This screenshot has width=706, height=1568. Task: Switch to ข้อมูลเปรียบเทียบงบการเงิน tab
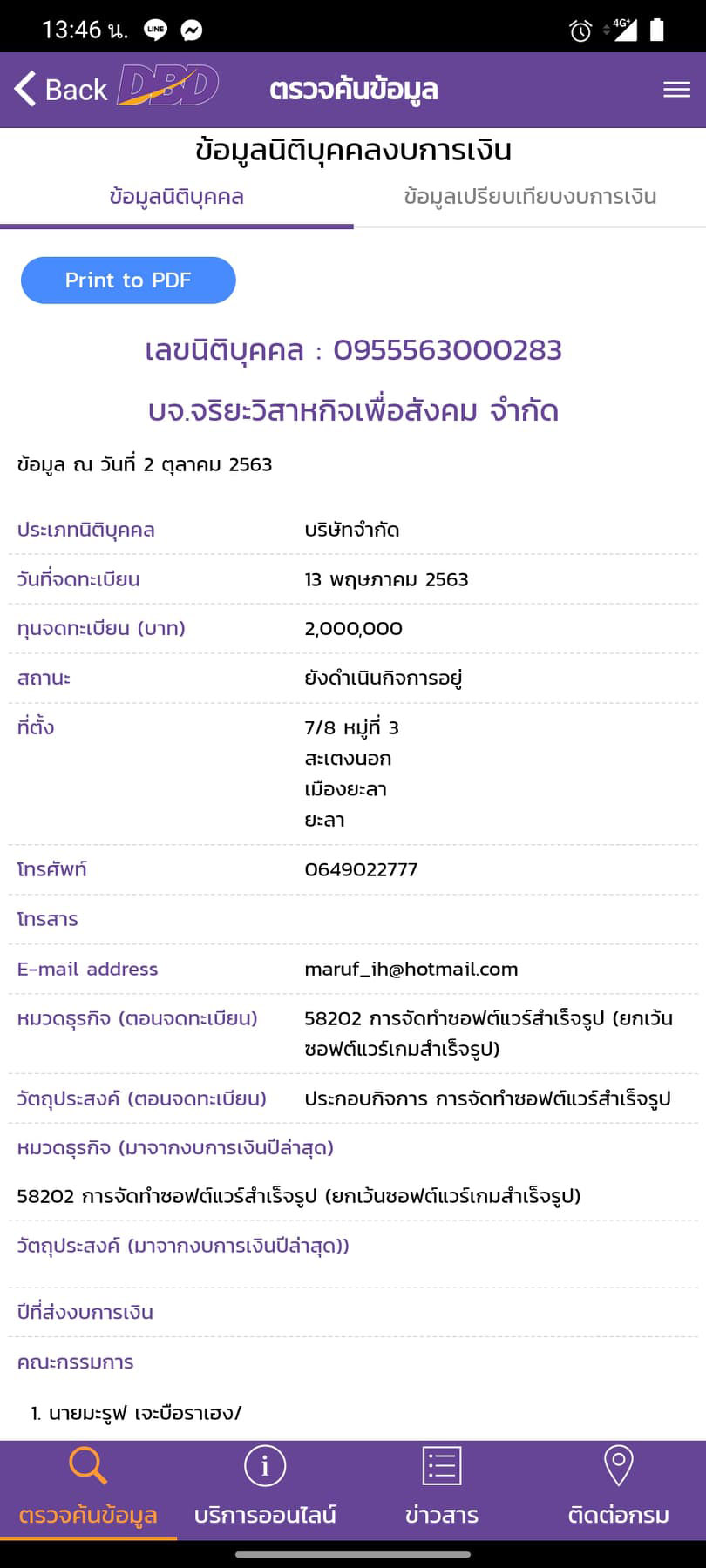[530, 197]
